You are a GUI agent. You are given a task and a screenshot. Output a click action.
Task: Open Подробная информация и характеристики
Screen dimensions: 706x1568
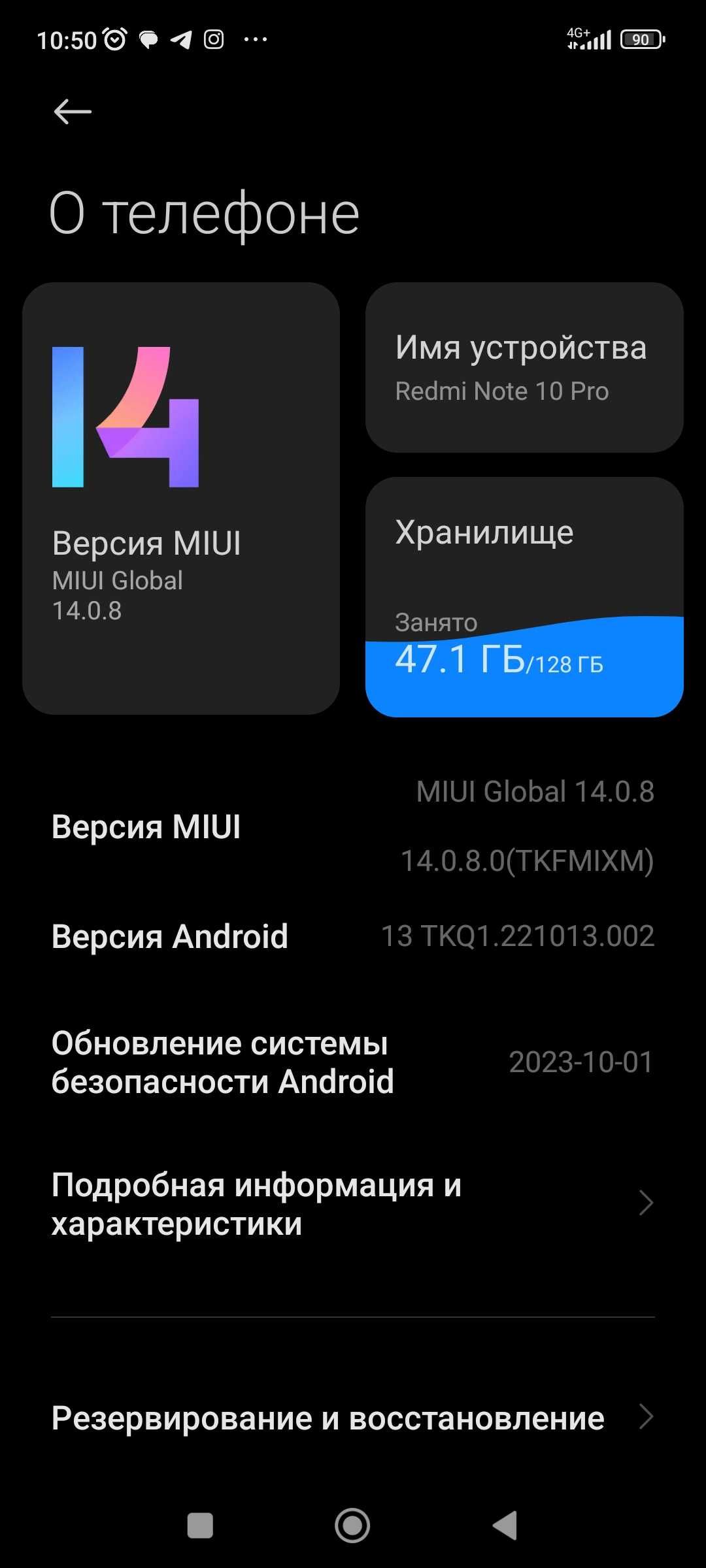point(353,1203)
